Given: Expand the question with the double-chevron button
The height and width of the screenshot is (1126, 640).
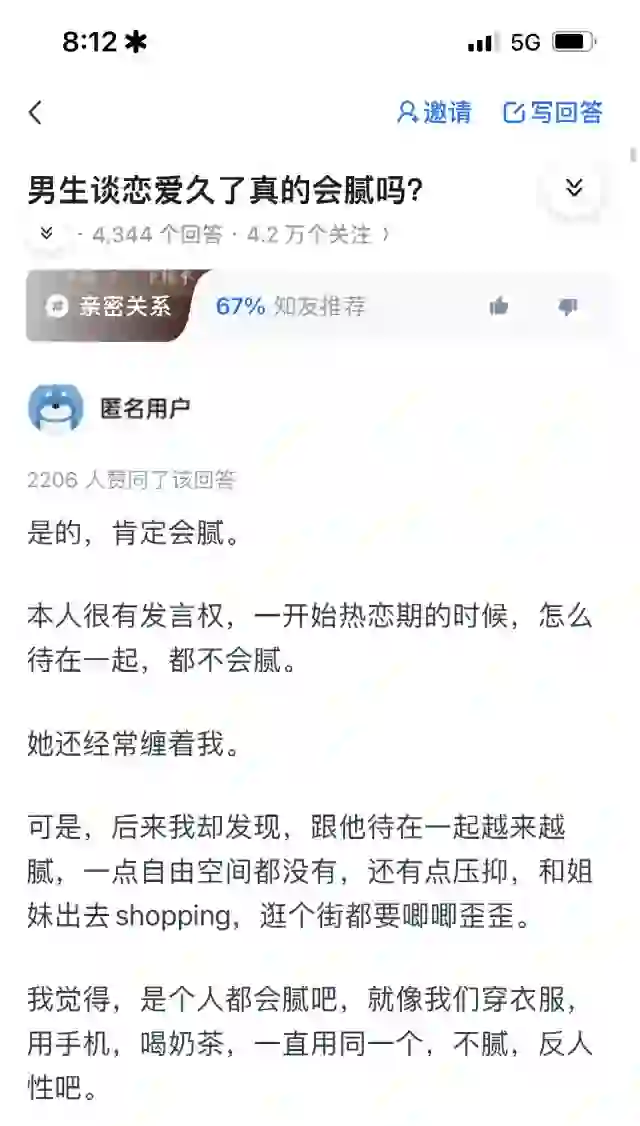Looking at the screenshot, I should tap(573, 189).
